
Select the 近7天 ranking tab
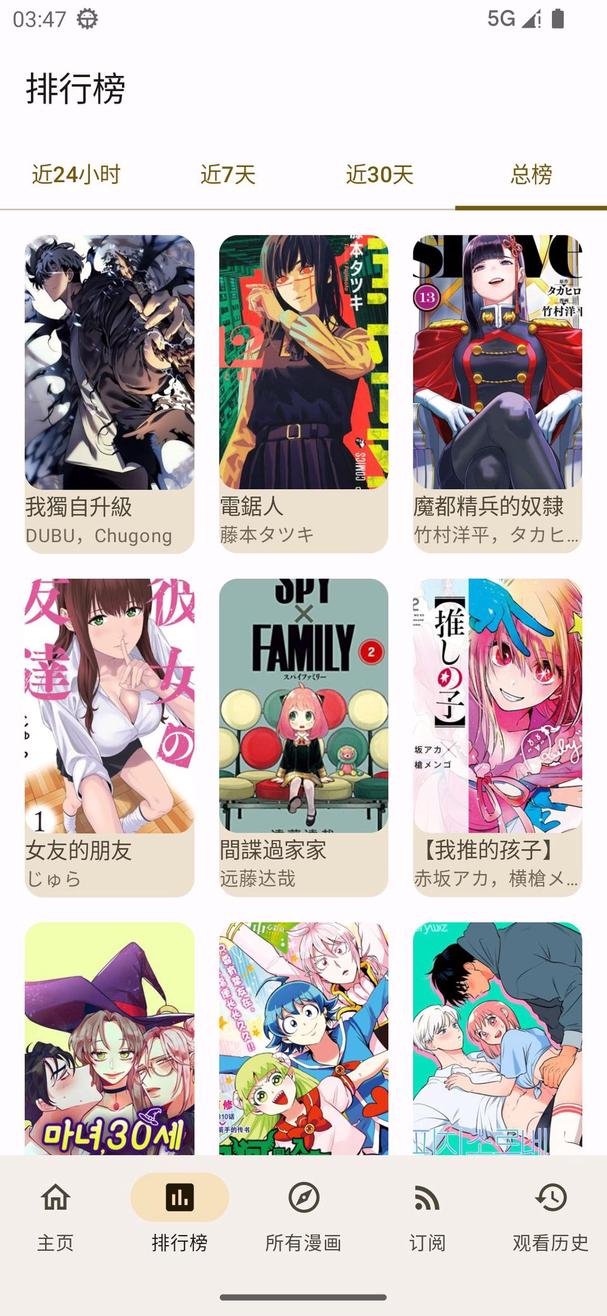228,175
